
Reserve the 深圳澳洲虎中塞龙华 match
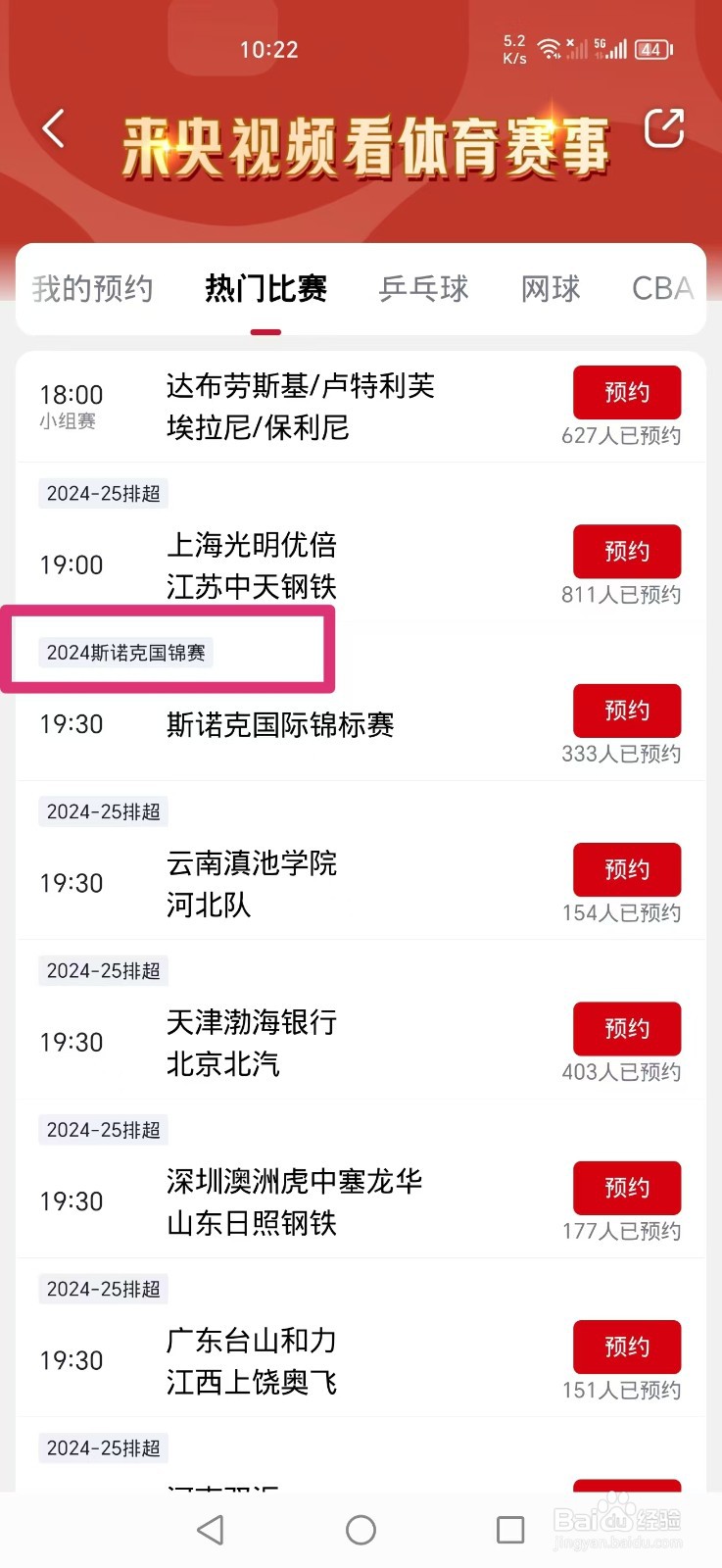click(x=628, y=1188)
